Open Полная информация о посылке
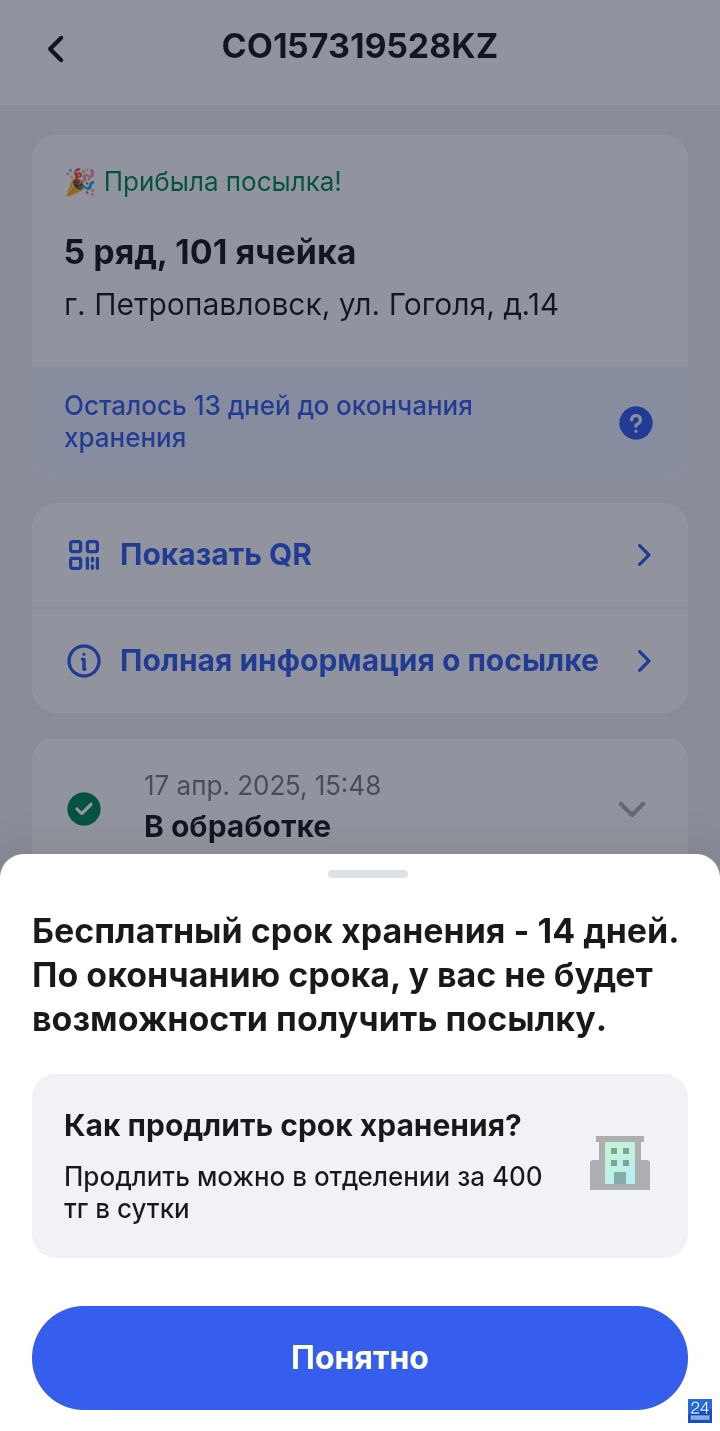 [360, 661]
